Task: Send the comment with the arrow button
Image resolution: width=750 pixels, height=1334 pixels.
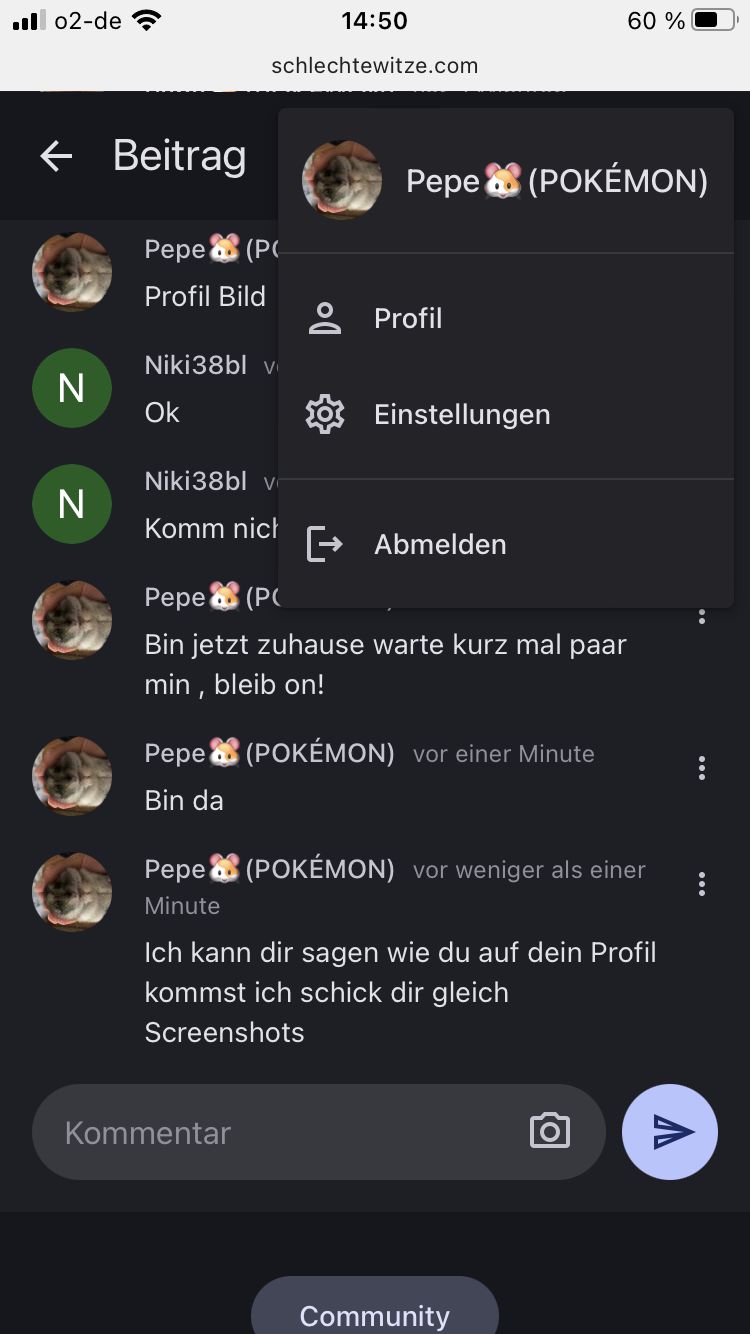Action: (x=670, y=1132)
